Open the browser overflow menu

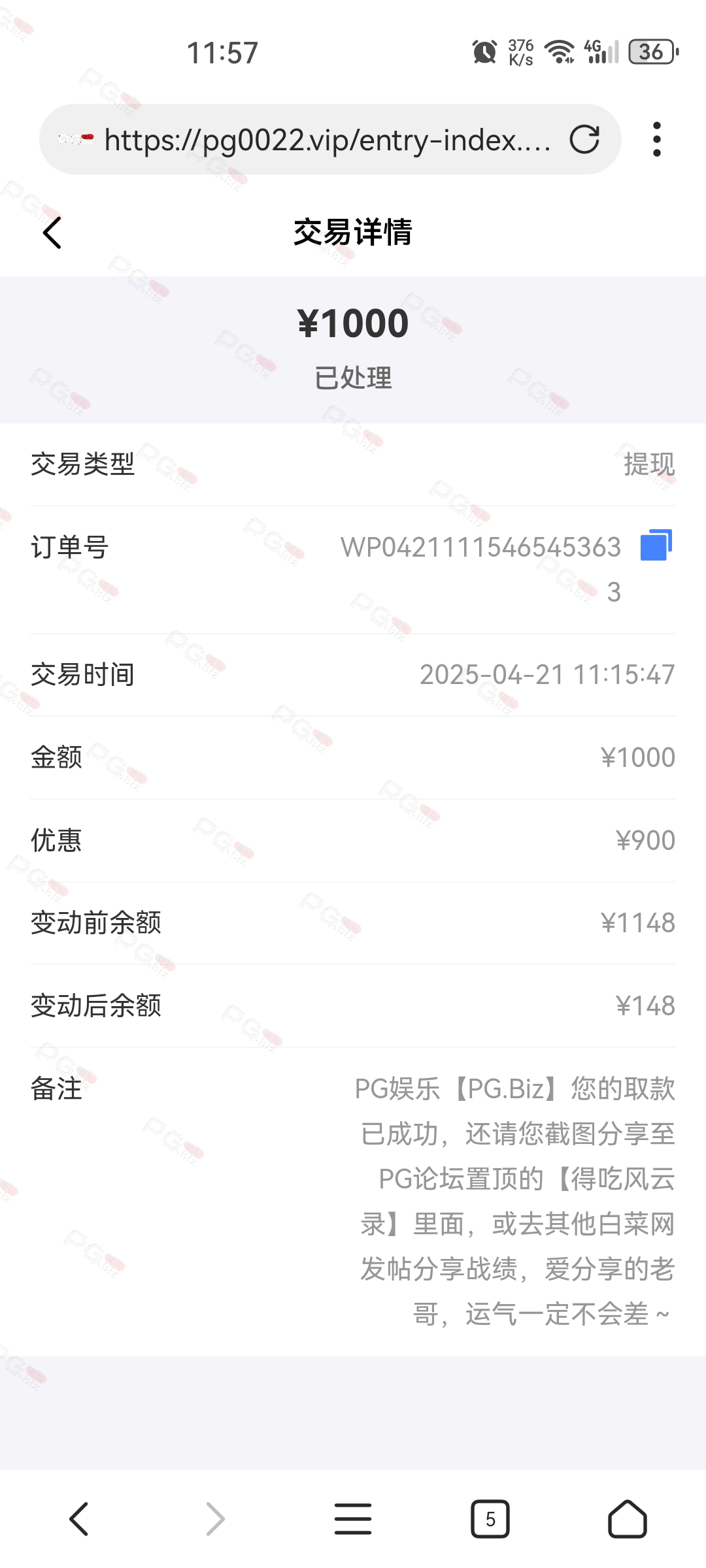[x=657, y=139]
